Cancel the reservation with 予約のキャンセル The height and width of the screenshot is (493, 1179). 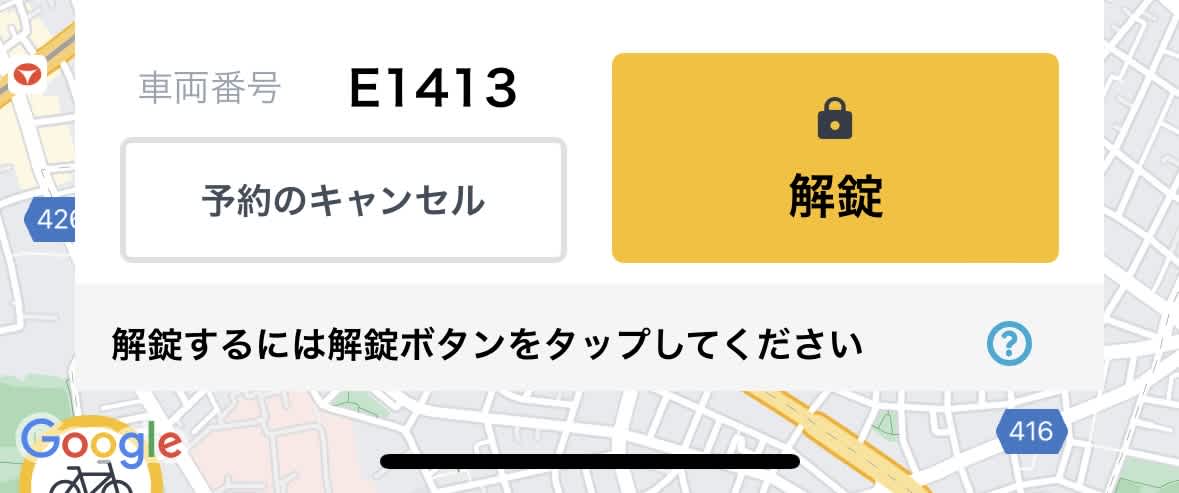point(343,200)
